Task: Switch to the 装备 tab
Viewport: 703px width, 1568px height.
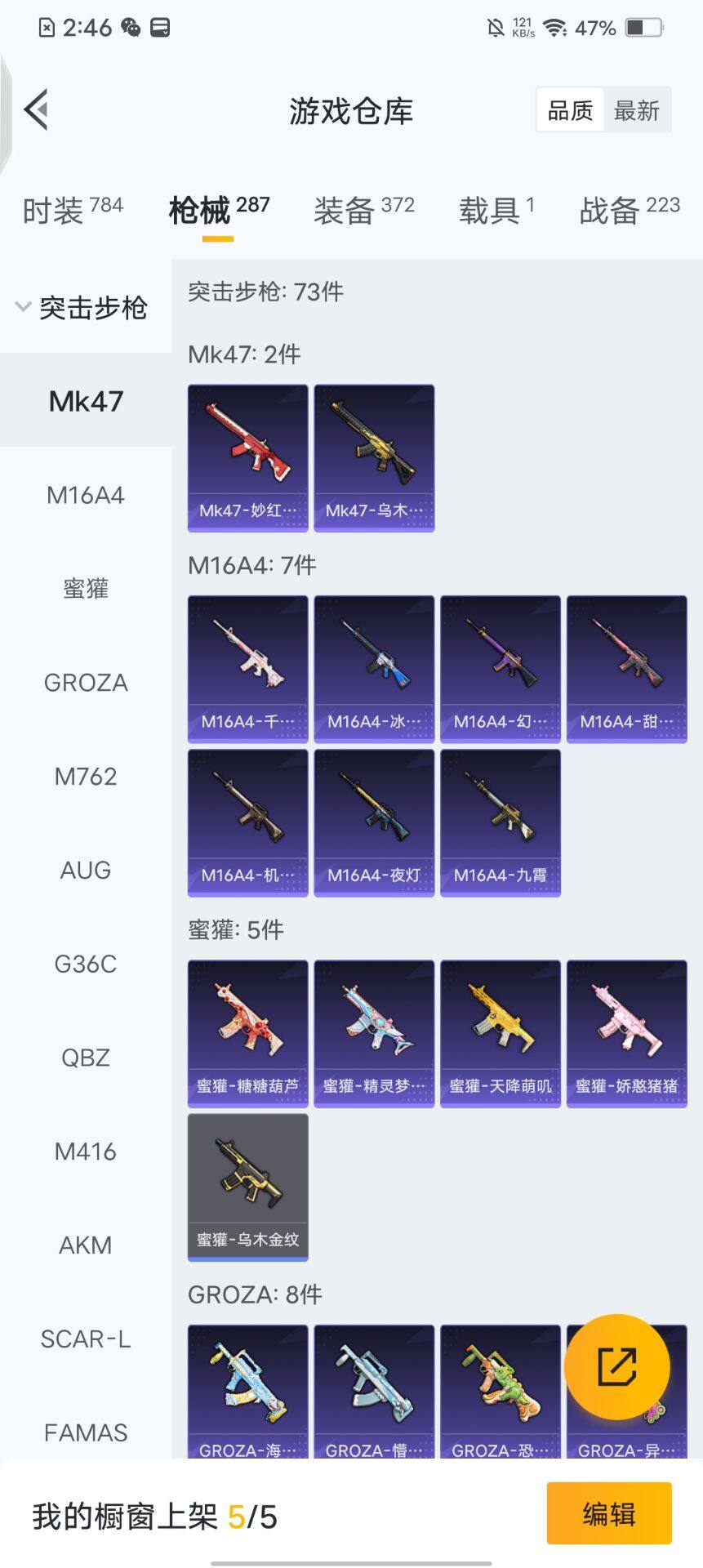Action: coord(363,210)
